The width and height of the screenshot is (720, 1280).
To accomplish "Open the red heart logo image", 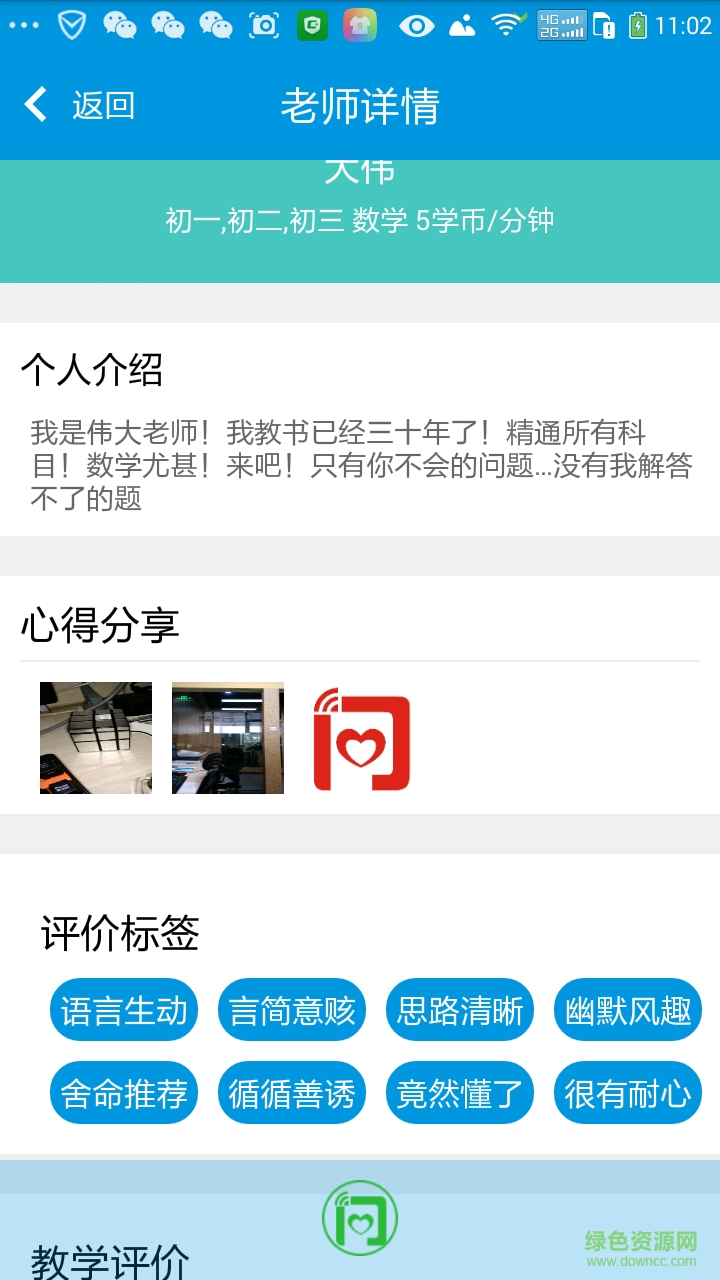I will [x=362, y=738].
